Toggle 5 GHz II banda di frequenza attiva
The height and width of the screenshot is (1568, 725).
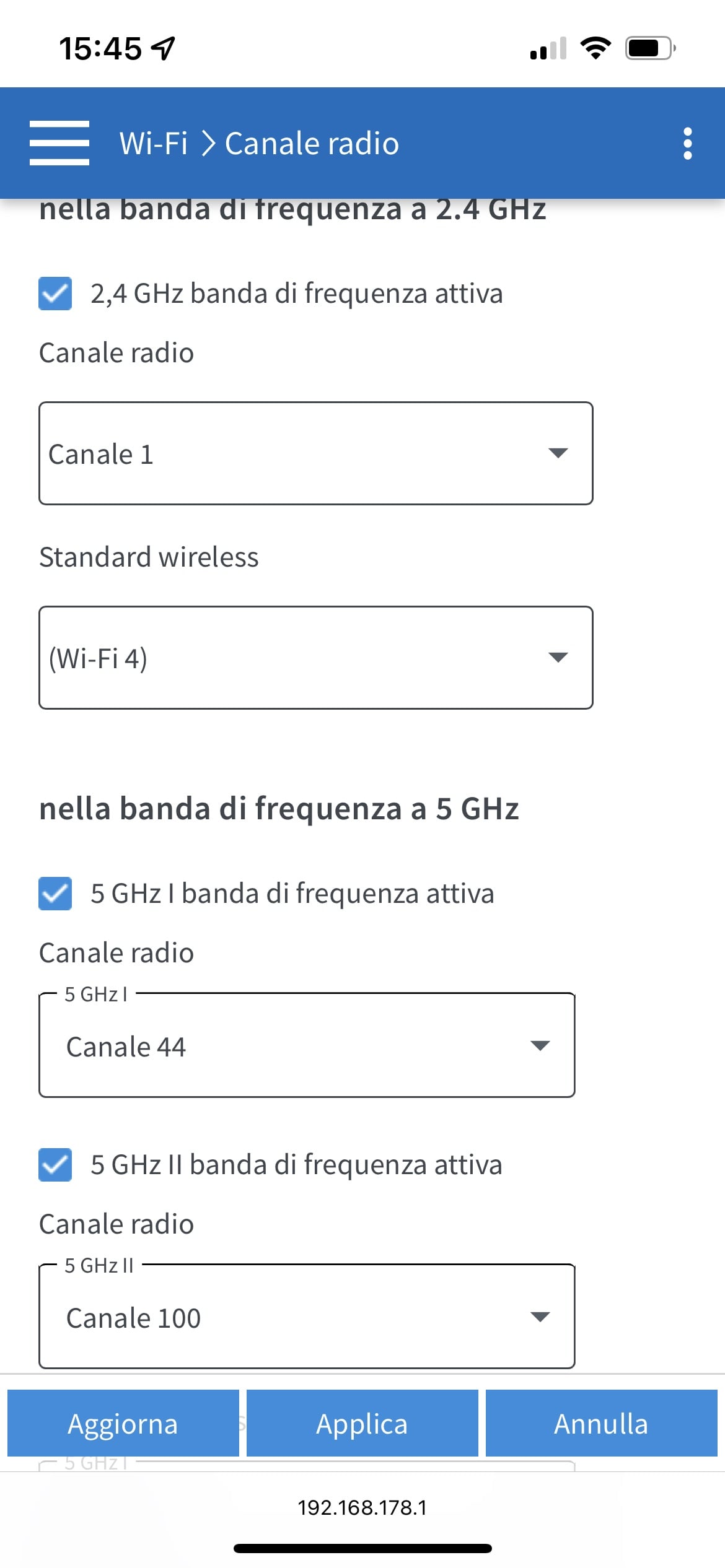55,1165
